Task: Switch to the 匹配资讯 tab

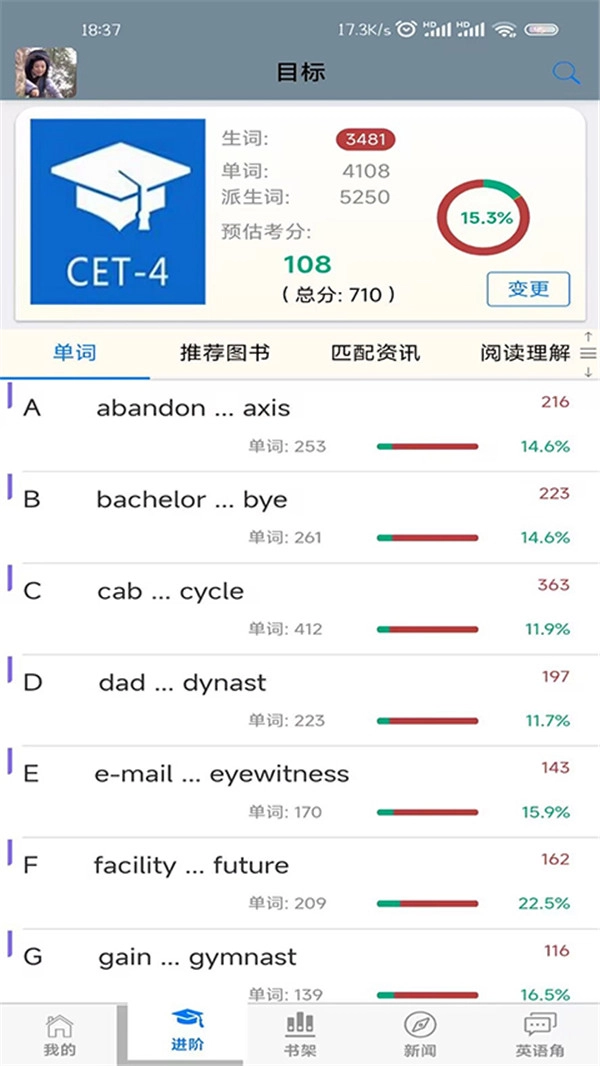Action: 375,352
